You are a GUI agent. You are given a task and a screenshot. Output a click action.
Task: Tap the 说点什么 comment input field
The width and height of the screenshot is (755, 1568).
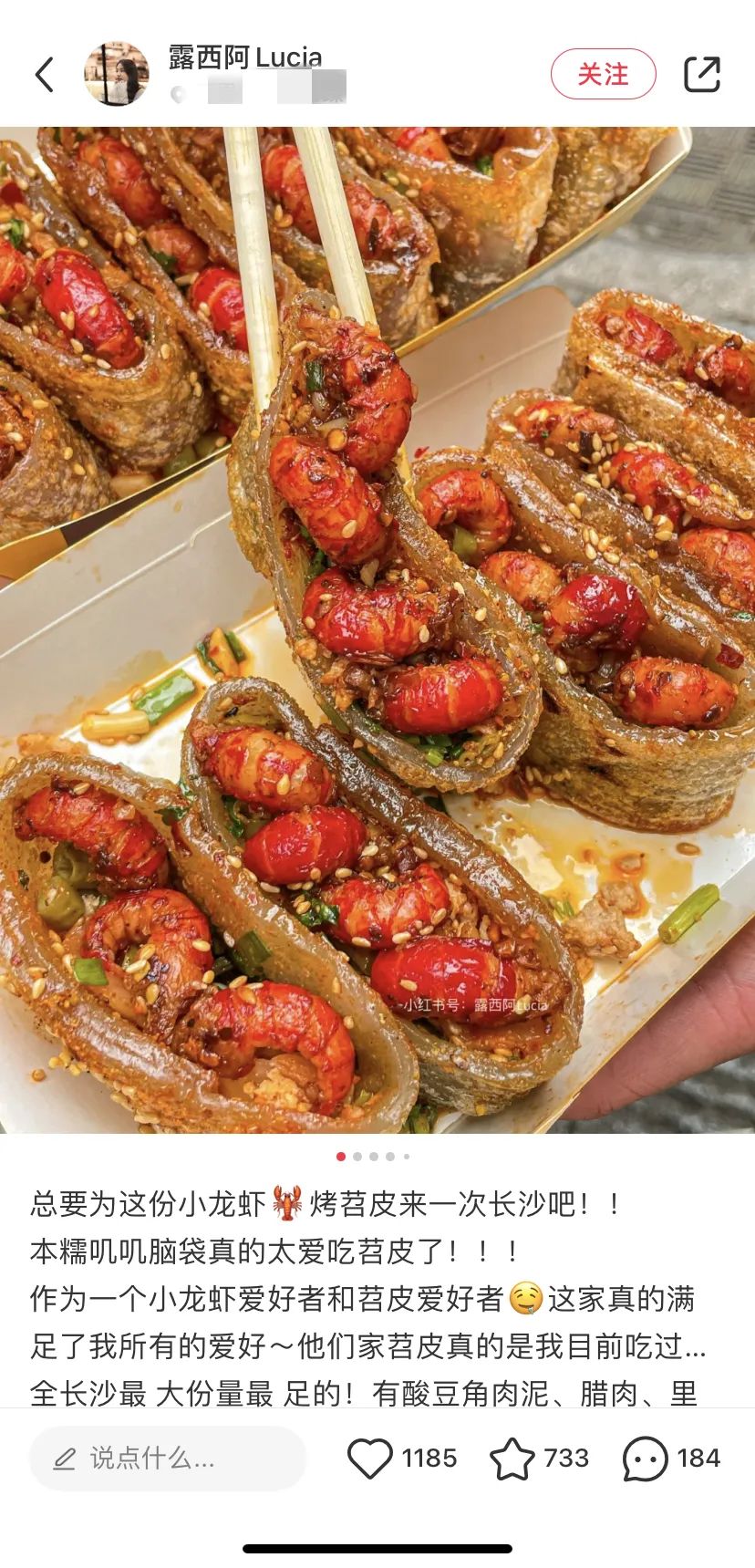coord(168,1459)
